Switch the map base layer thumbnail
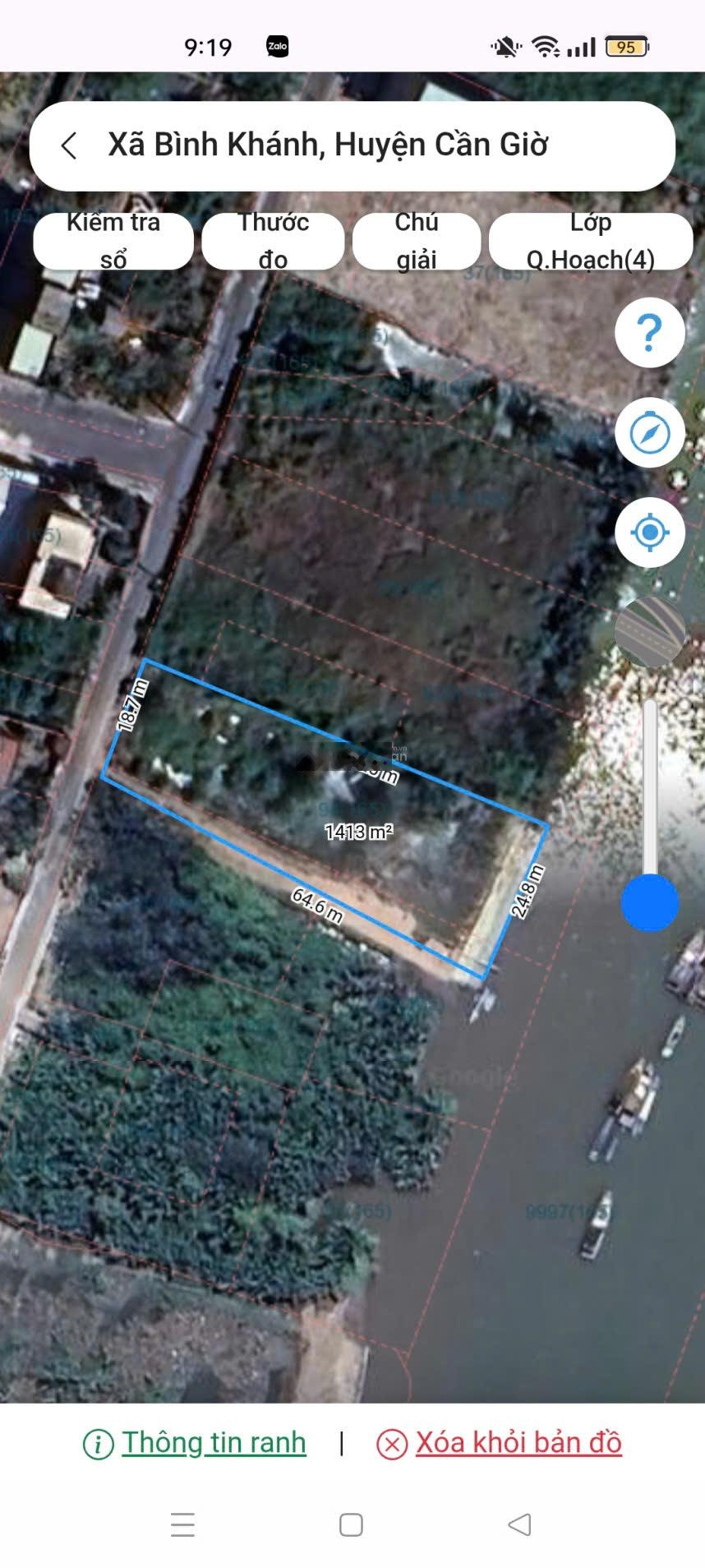 click(649, 631)
